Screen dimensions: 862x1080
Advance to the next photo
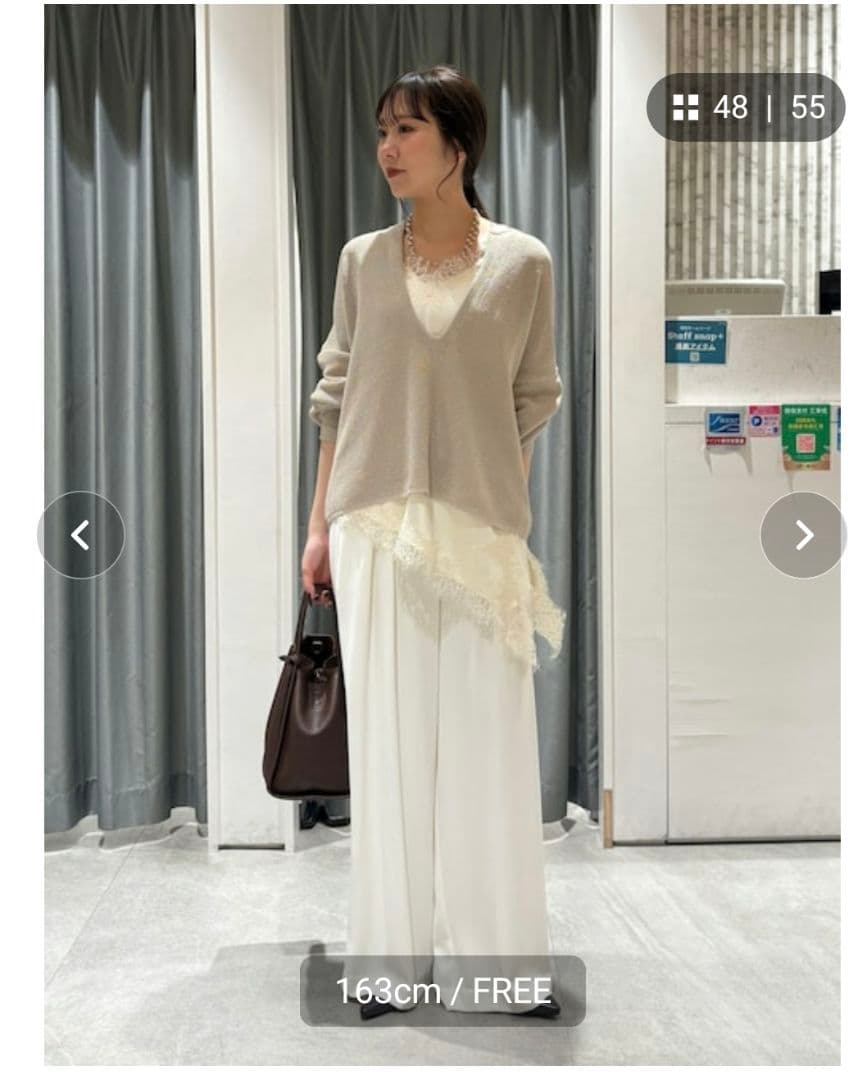pos(803,536)
